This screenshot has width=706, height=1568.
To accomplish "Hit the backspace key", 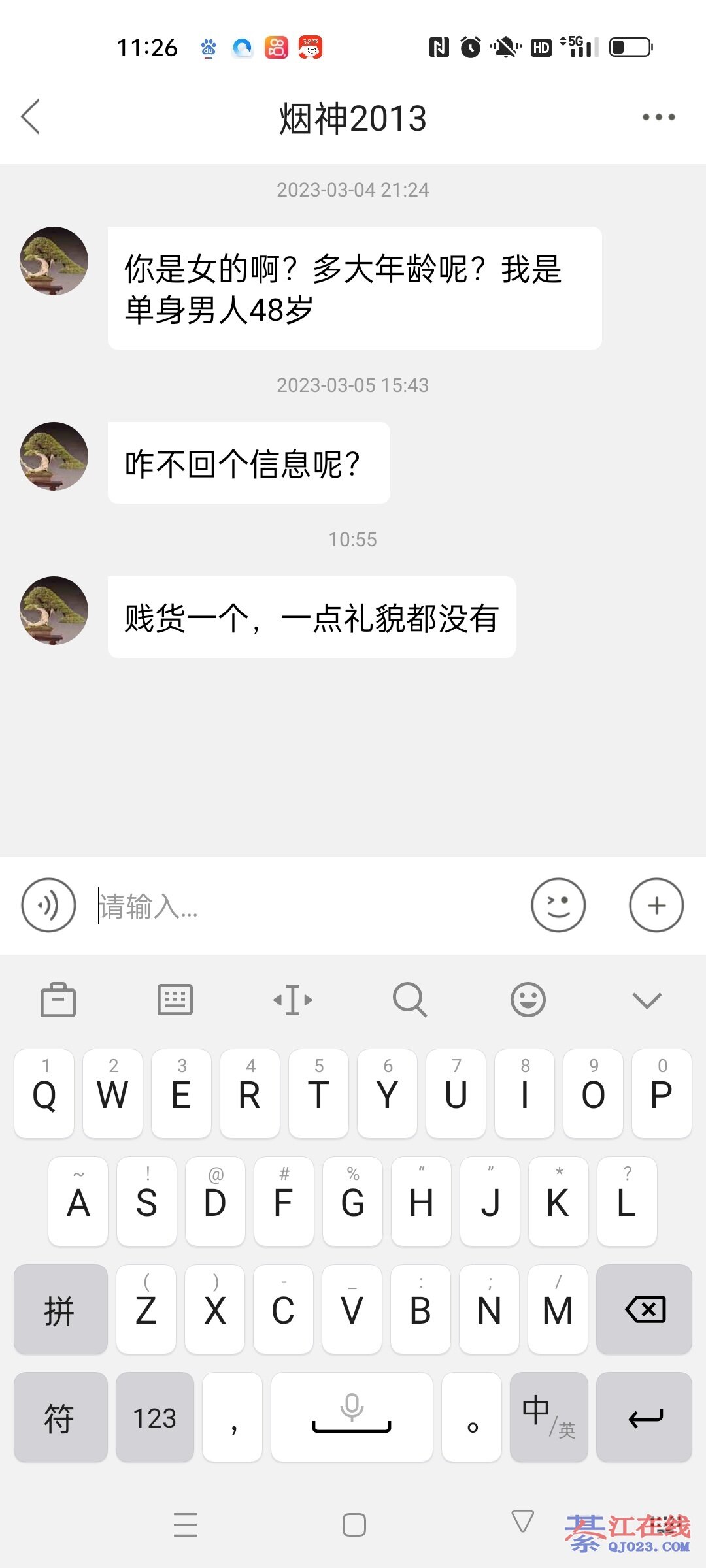I will coord(645,1309).
